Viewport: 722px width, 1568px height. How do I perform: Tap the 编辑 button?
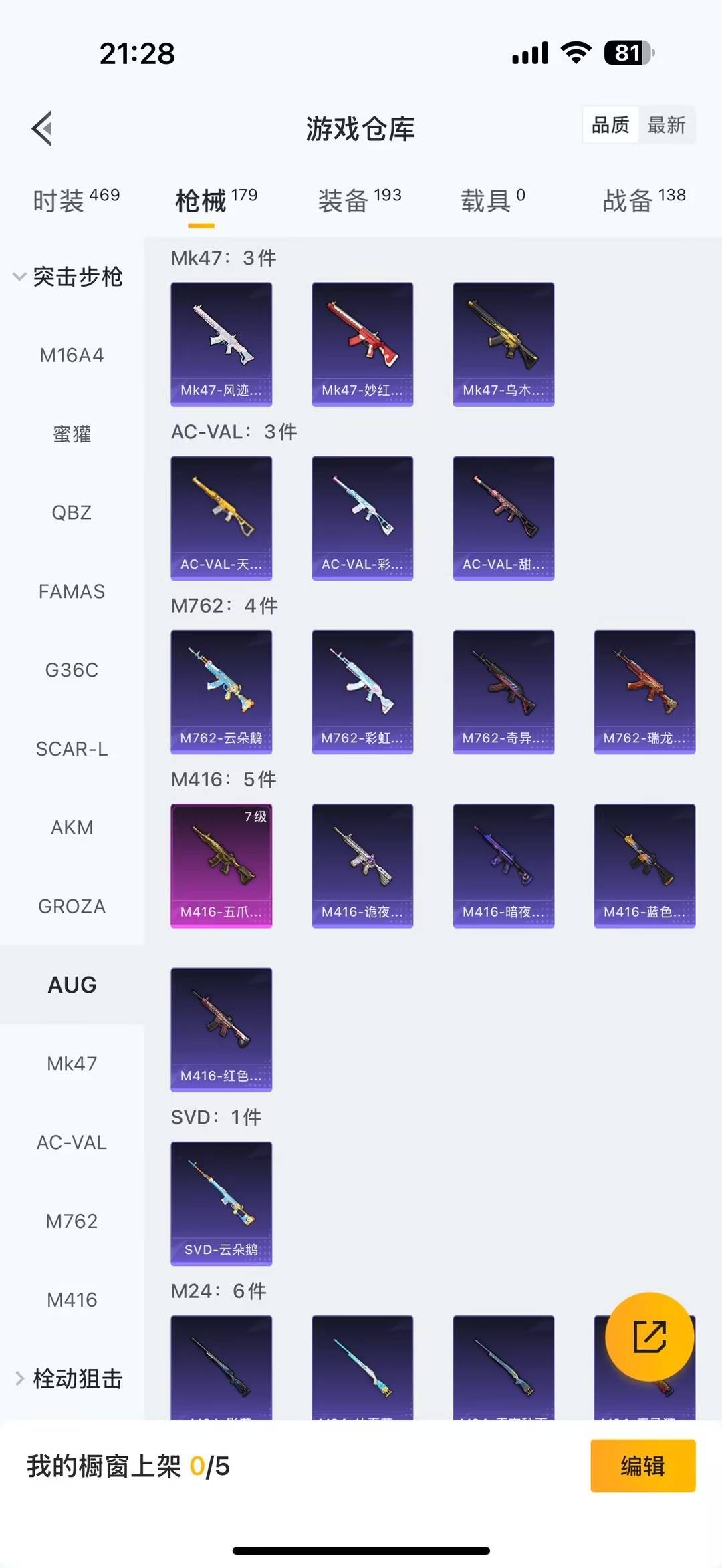pyautogui.click(x=642, y=1466)
